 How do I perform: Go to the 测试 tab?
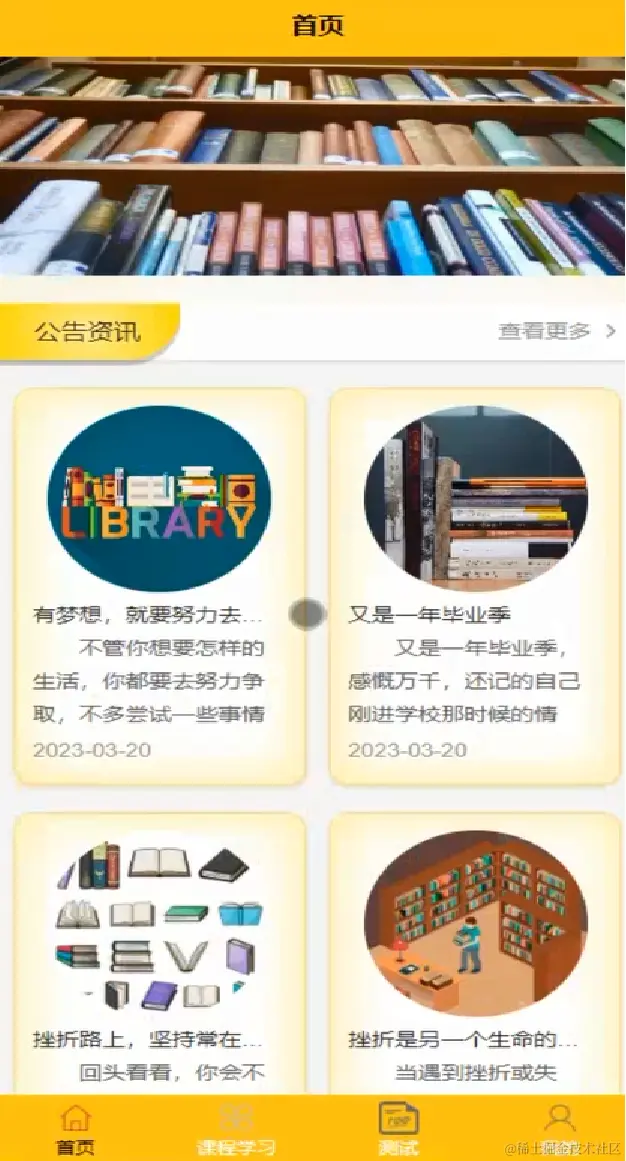click(398, 1129)
